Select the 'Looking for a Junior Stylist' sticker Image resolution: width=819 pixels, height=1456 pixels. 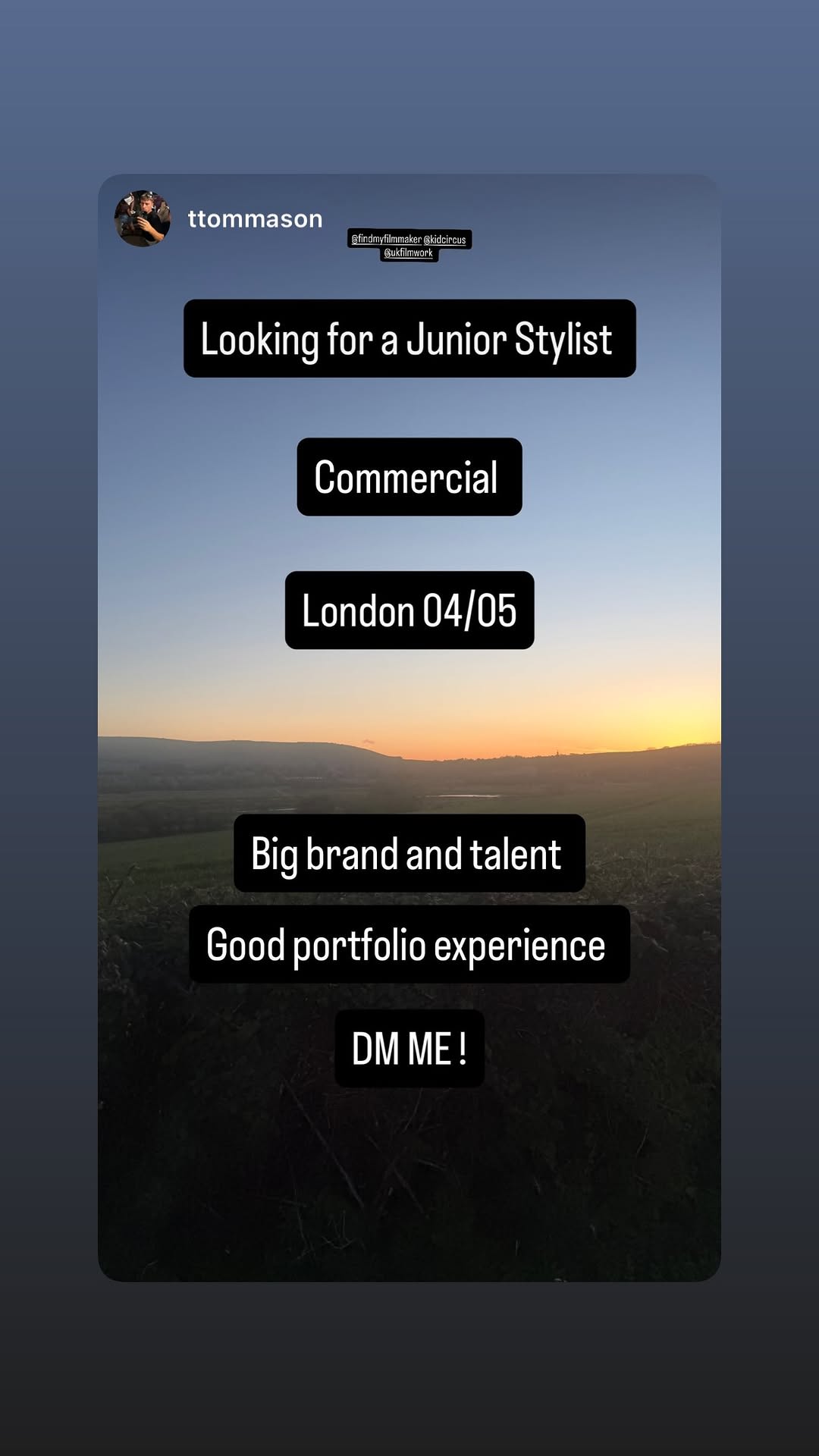(x=409, y=339)
